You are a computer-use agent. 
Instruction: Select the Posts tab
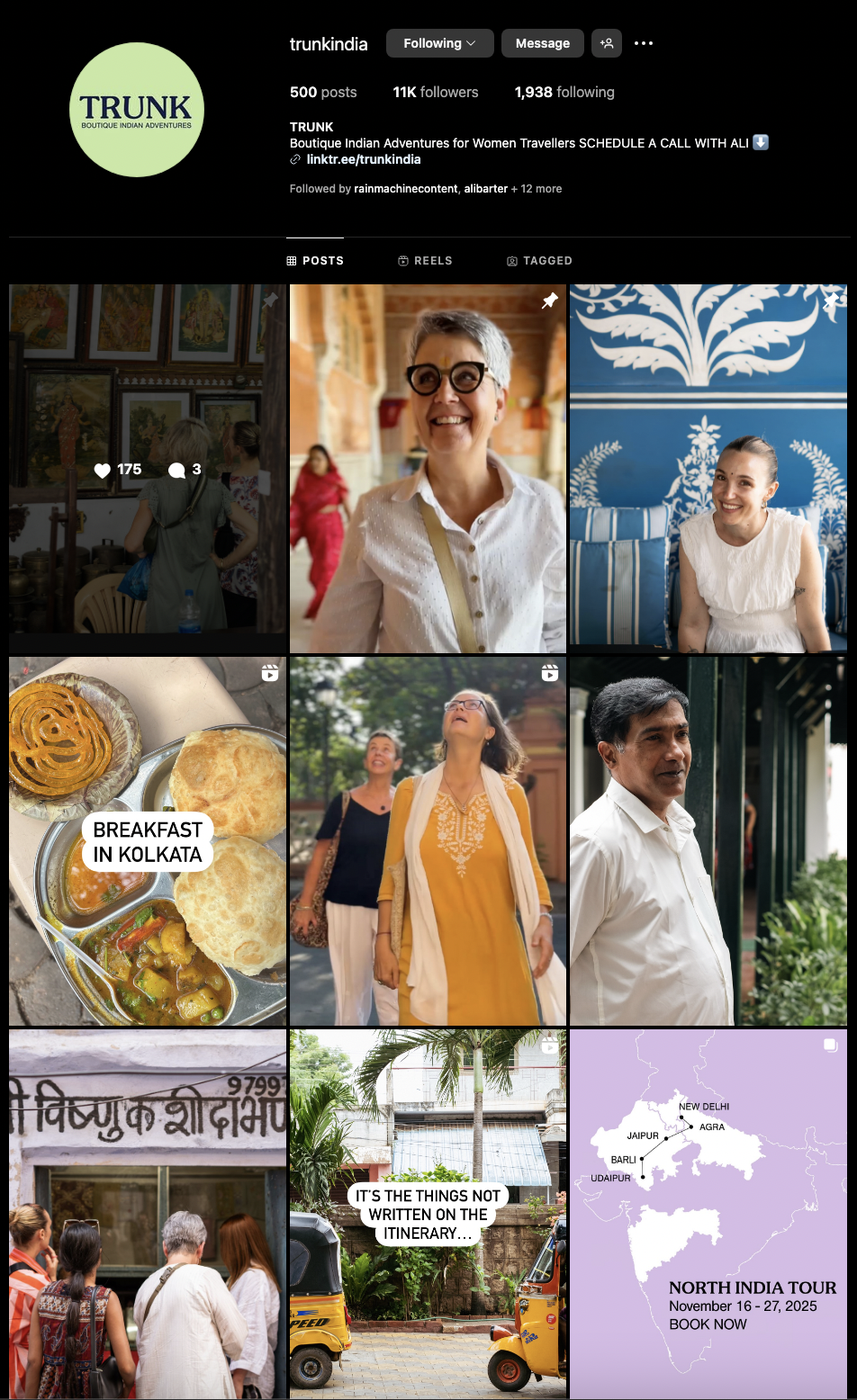315,261
